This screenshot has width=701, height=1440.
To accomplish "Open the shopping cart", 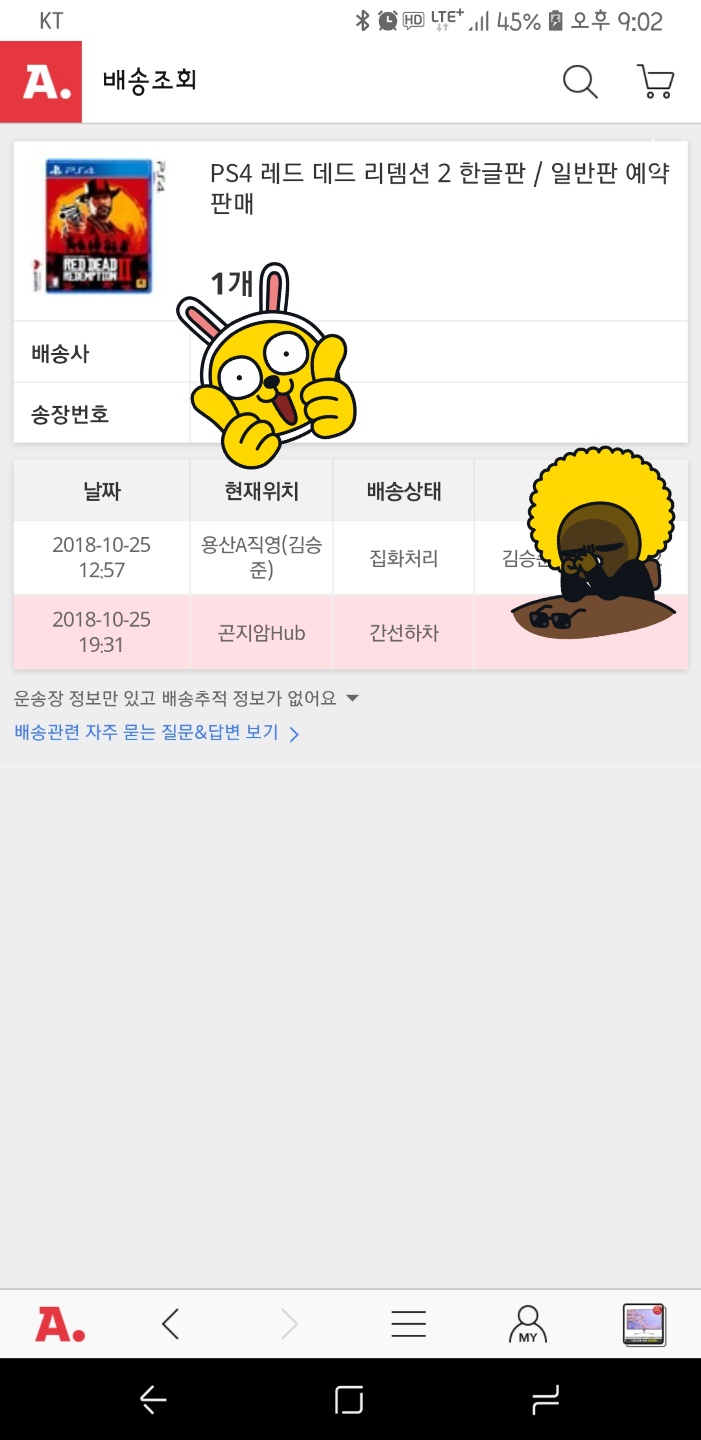I will pos(655,82).
